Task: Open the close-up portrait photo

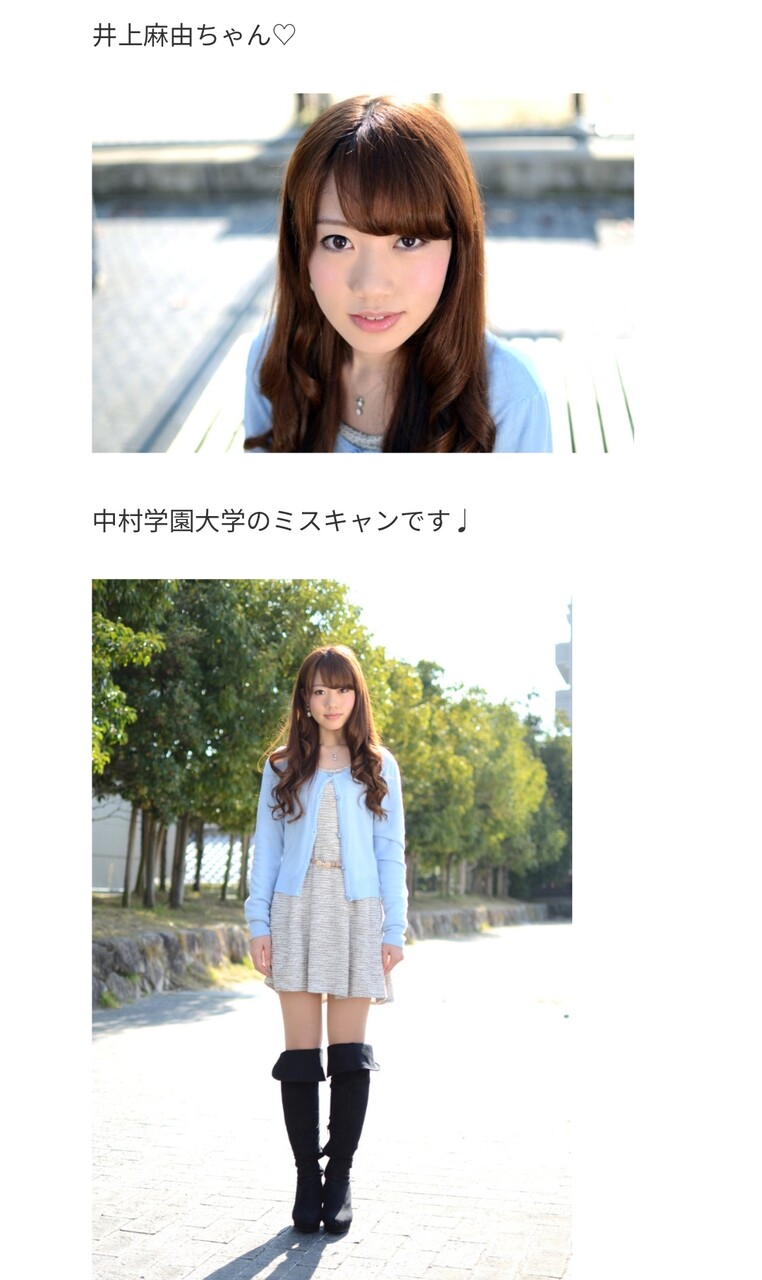Action: pyautogui.click(x=362, y=273)
